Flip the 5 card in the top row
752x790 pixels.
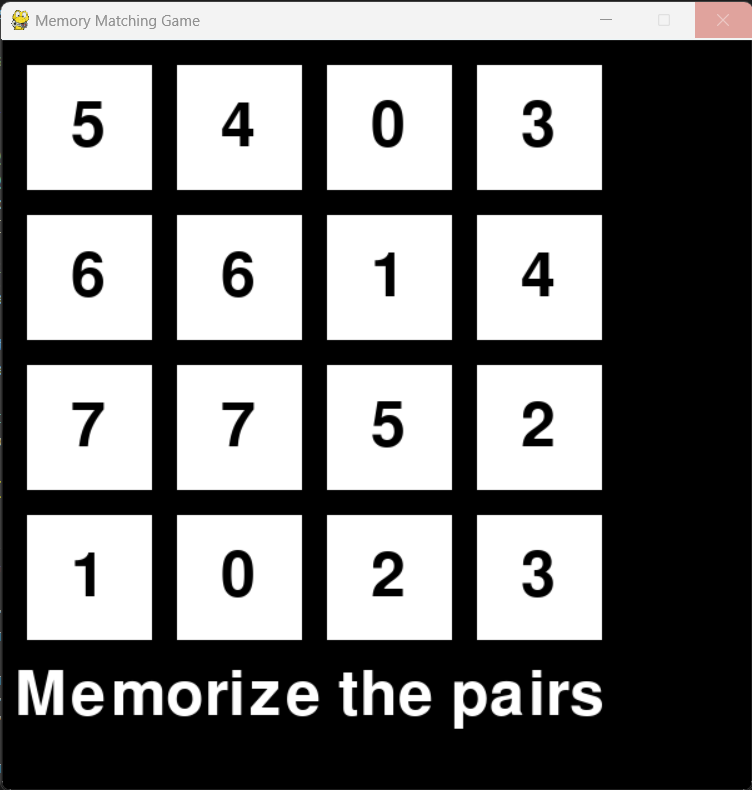(x=89, y=127)
